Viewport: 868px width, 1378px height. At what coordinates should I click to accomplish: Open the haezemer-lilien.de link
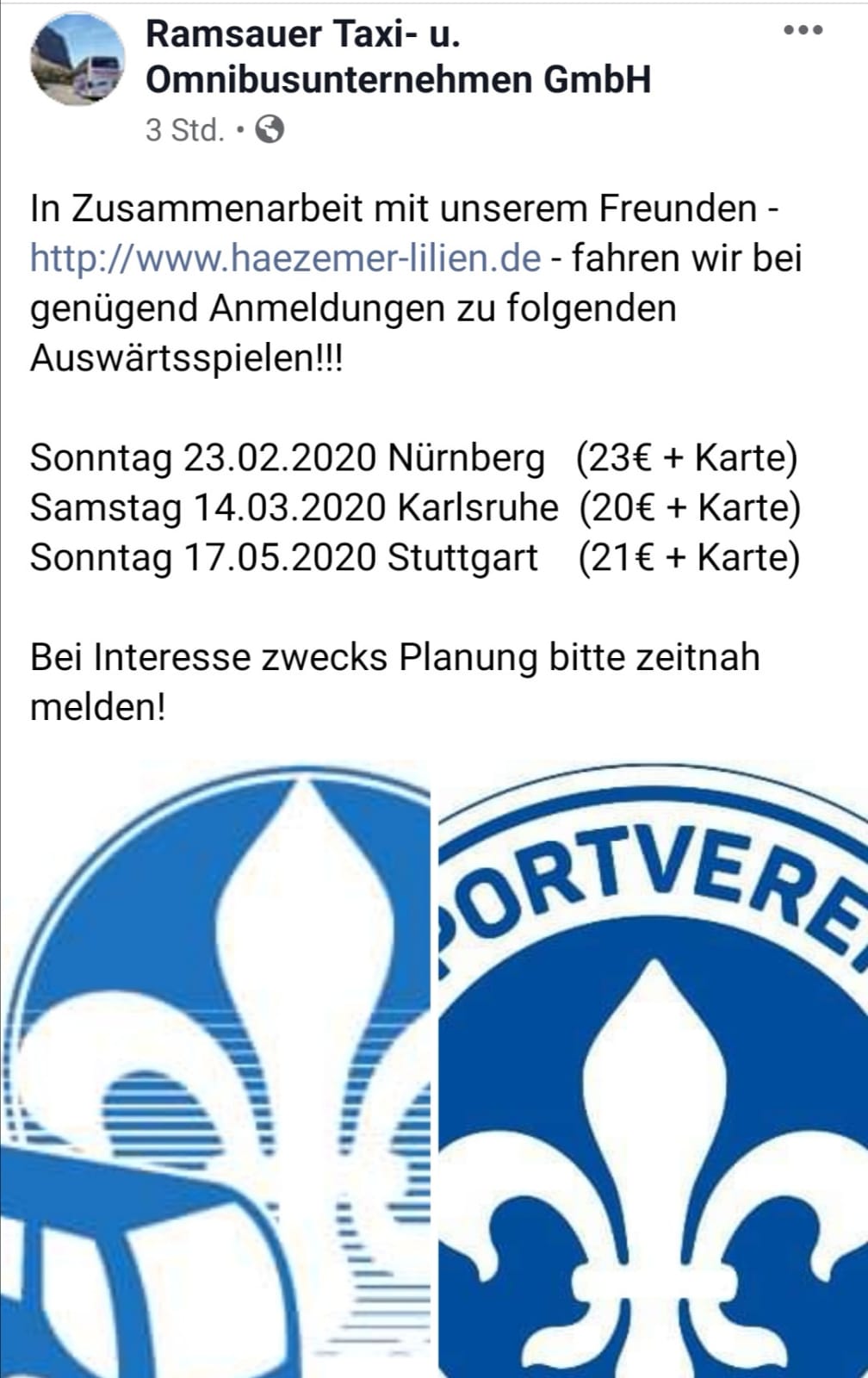click(285, 258)
